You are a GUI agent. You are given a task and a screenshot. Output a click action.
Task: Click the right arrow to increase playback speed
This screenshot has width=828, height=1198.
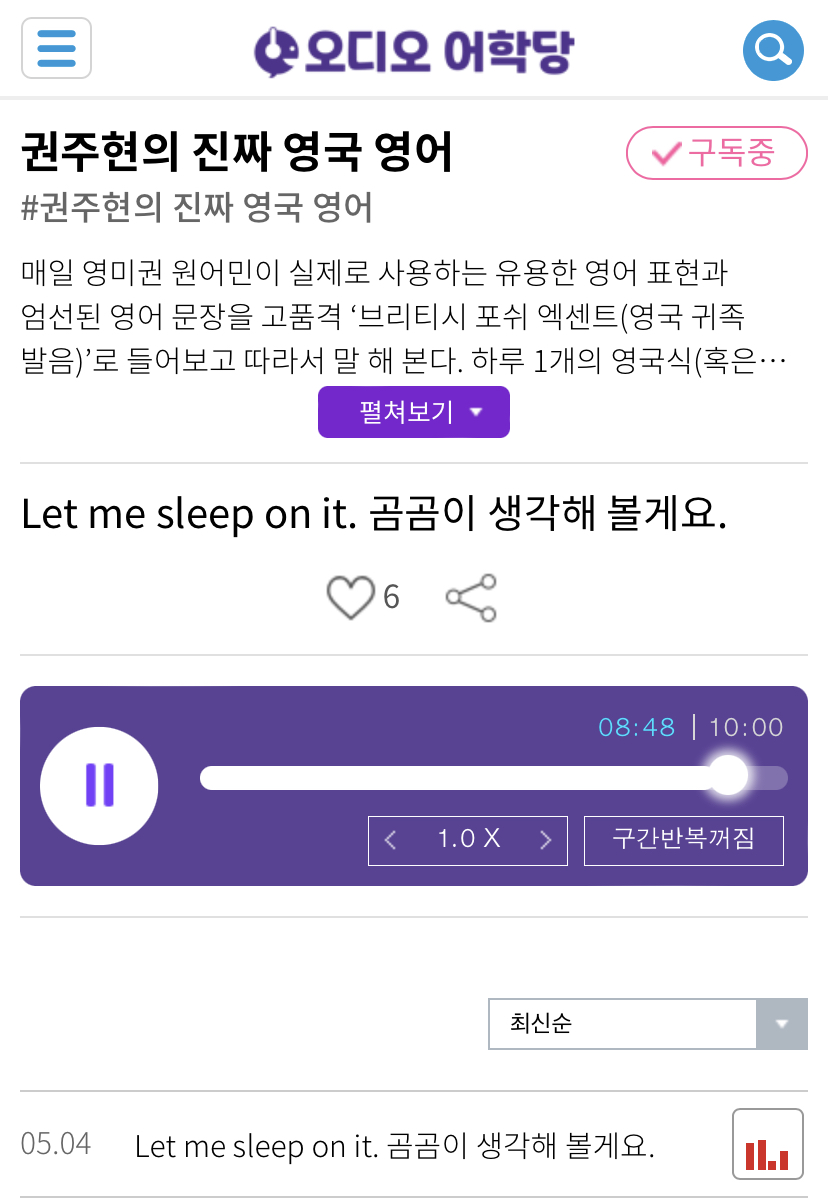pos(546,840)
